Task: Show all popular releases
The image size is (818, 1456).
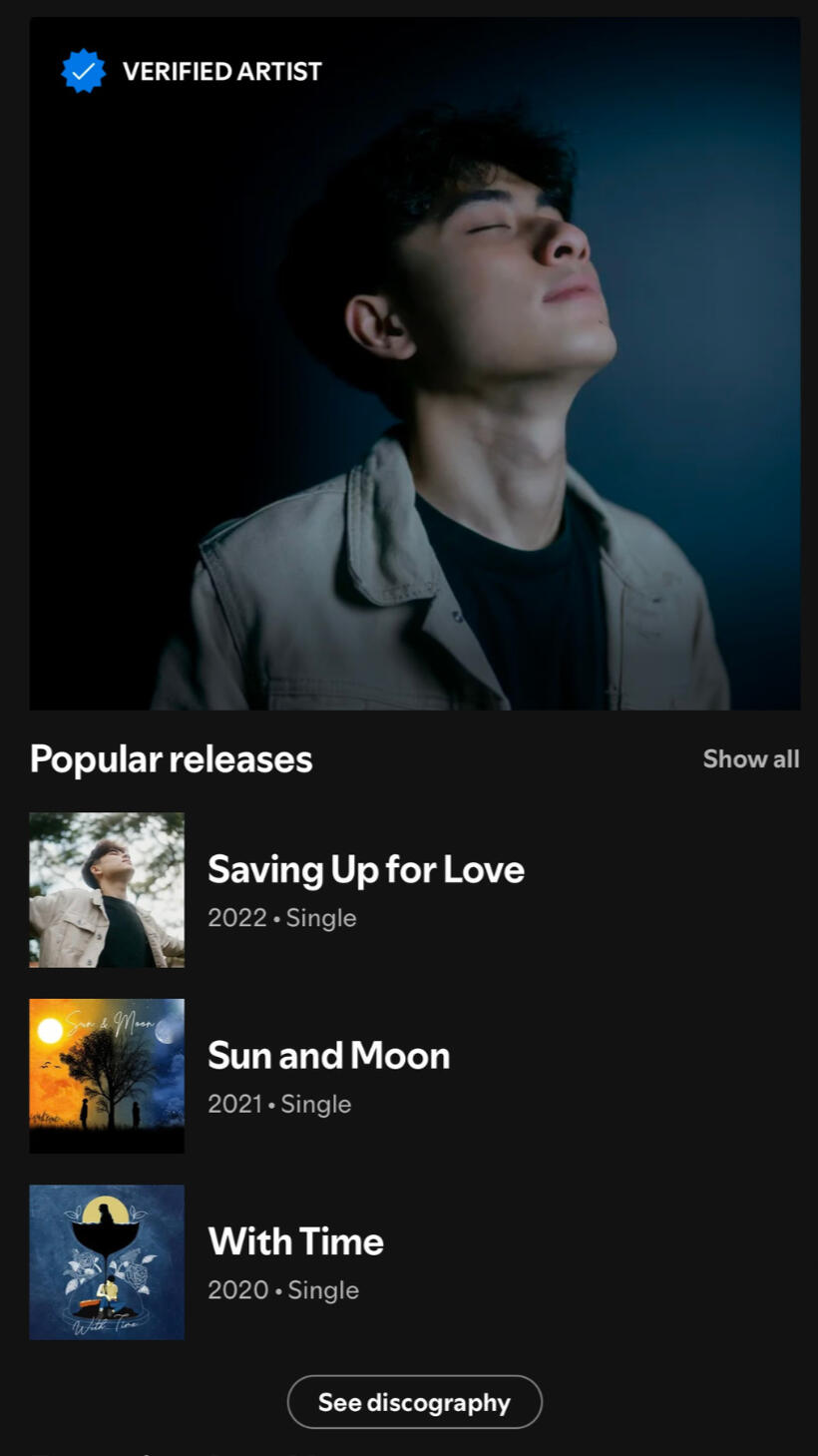Action: (x=750, y=759)
